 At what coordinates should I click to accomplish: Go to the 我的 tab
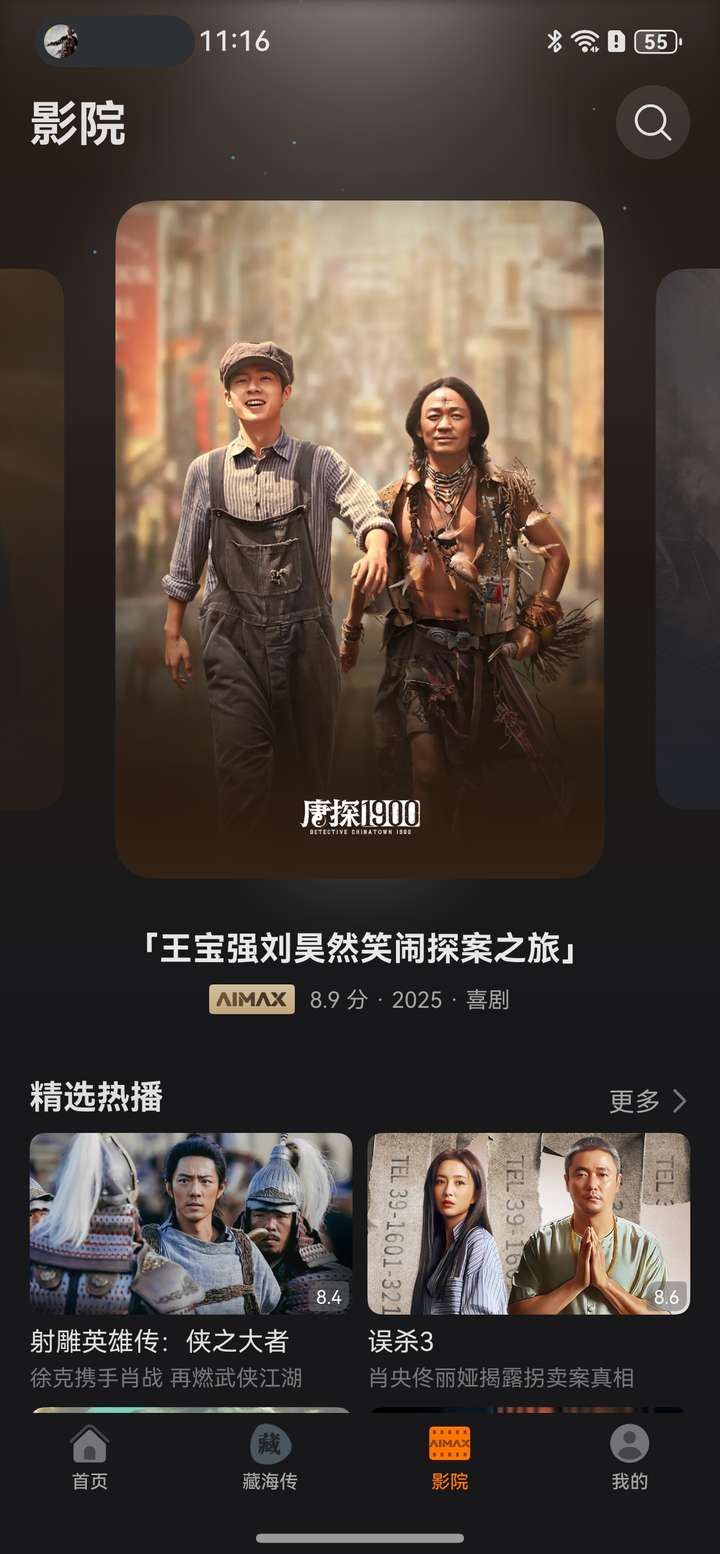[630, 1457]
